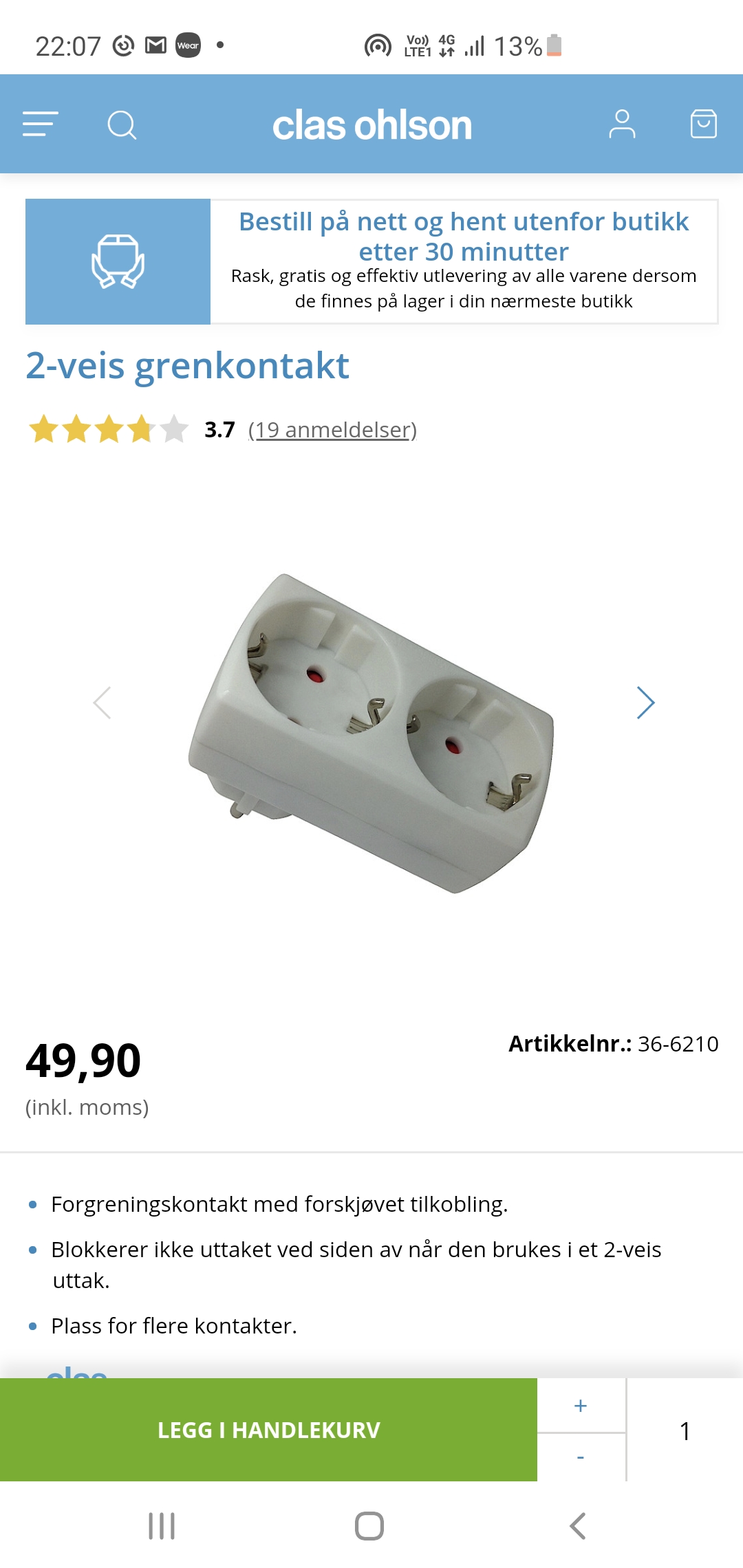The width and height of the screenshot is (743, 1568).
Task: Go back with system back button
Action: click(578, 1526)
